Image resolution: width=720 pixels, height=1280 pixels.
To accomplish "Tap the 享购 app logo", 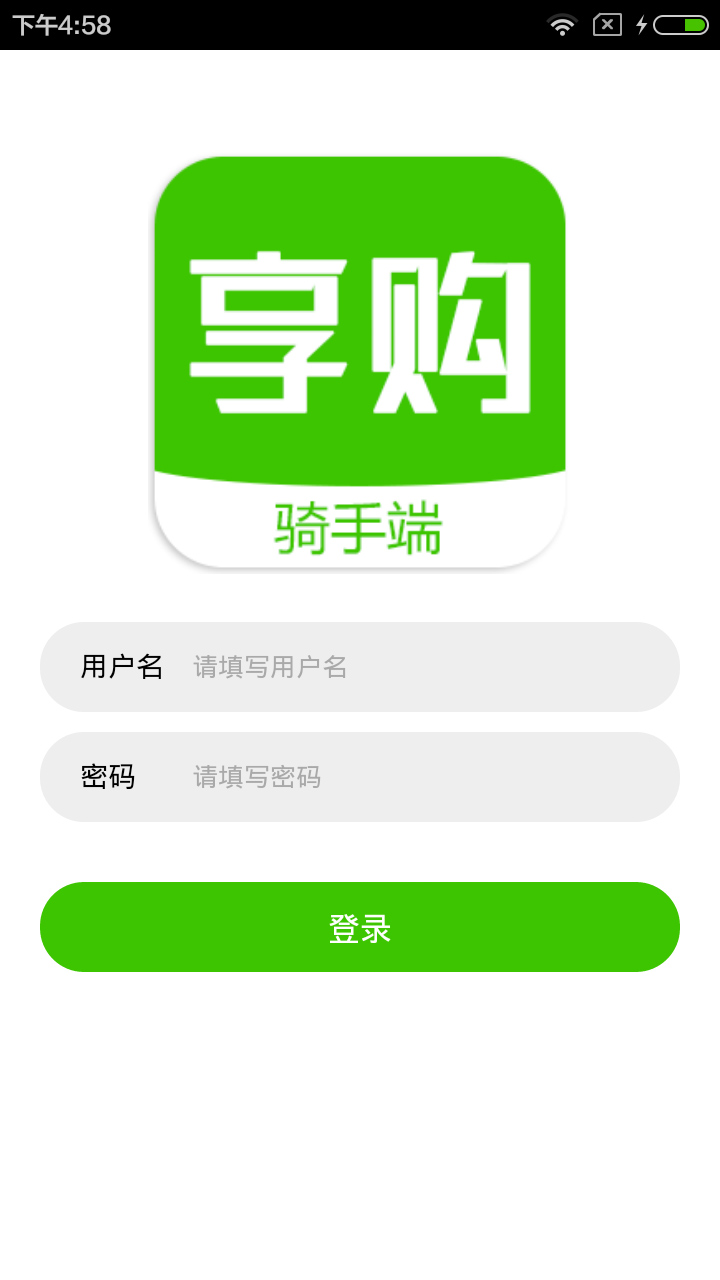I will tap(360, 360).
